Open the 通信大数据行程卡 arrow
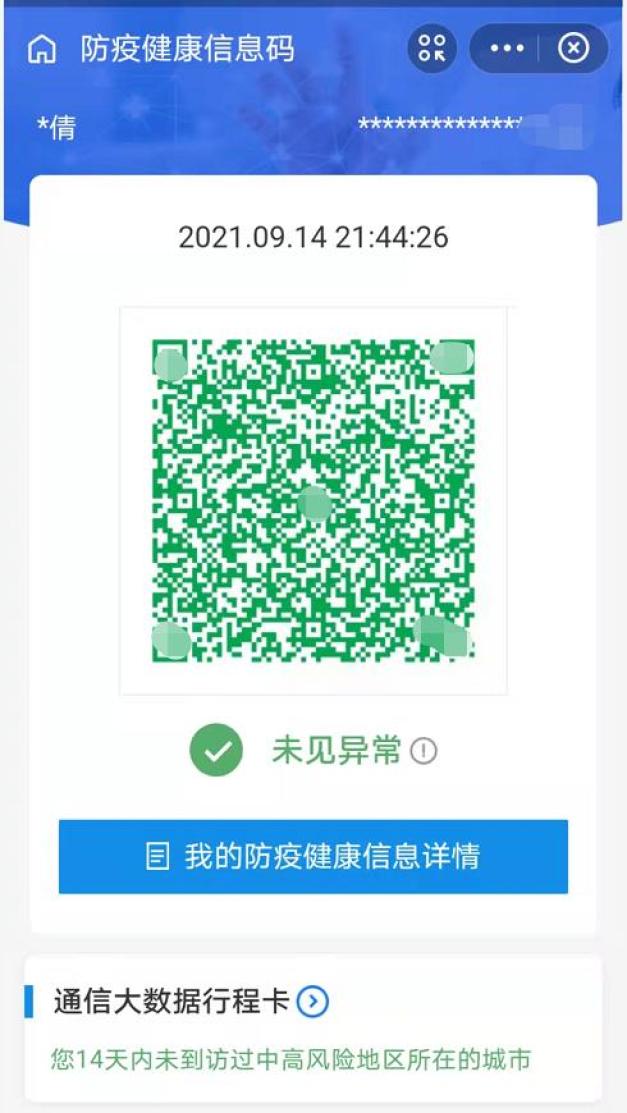Screen dimensions: 627x1113 pos(313,1002)
